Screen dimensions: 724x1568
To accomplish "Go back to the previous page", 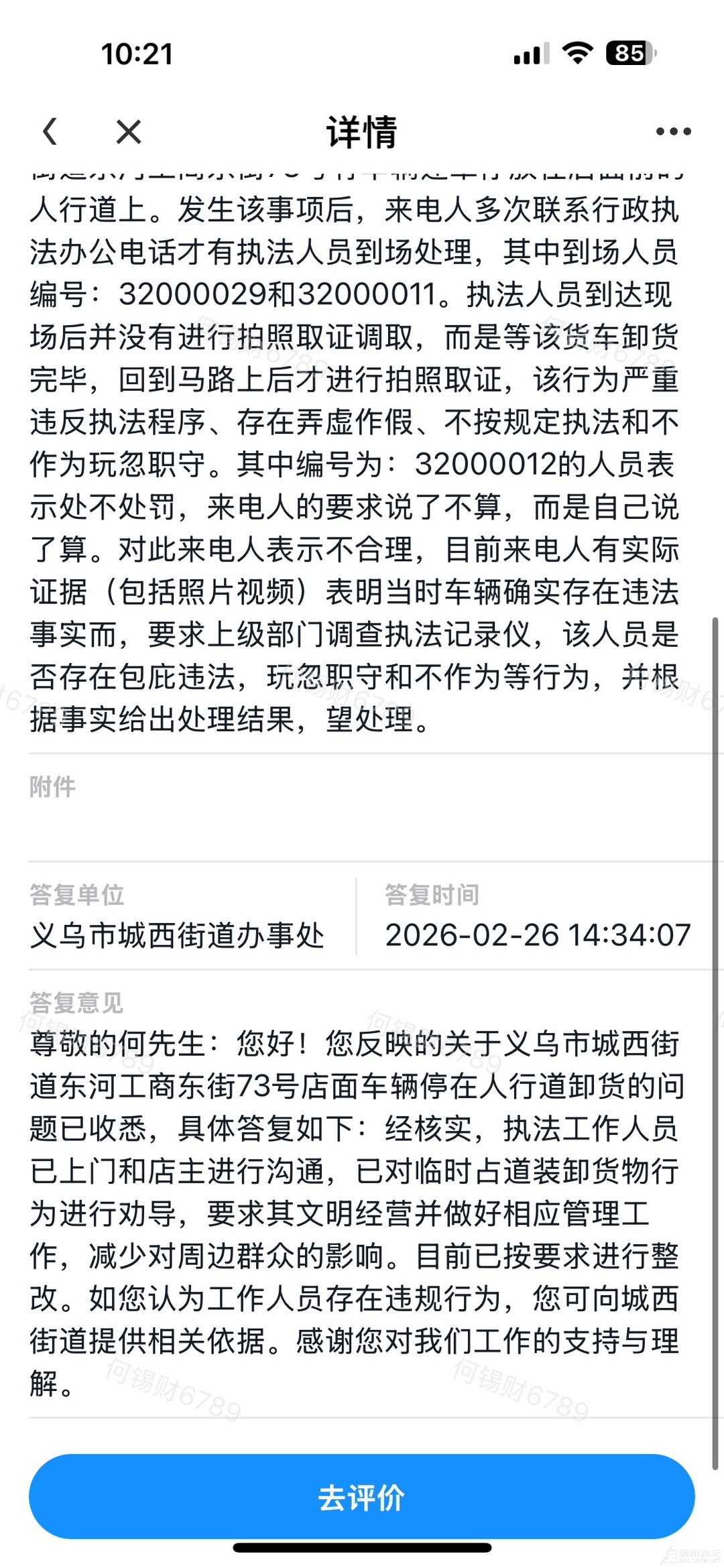I will (x=50, y=131).
